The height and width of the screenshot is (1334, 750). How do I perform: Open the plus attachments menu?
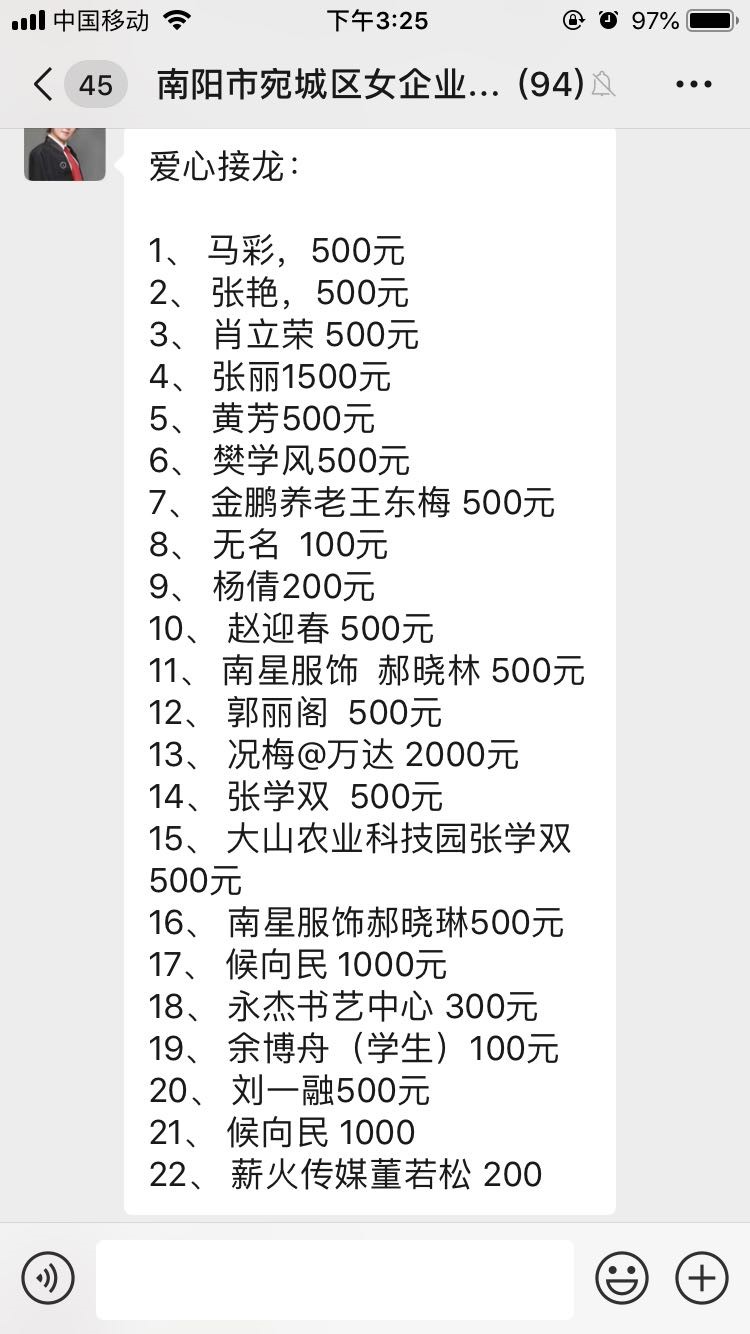[x=701, y=1278]
